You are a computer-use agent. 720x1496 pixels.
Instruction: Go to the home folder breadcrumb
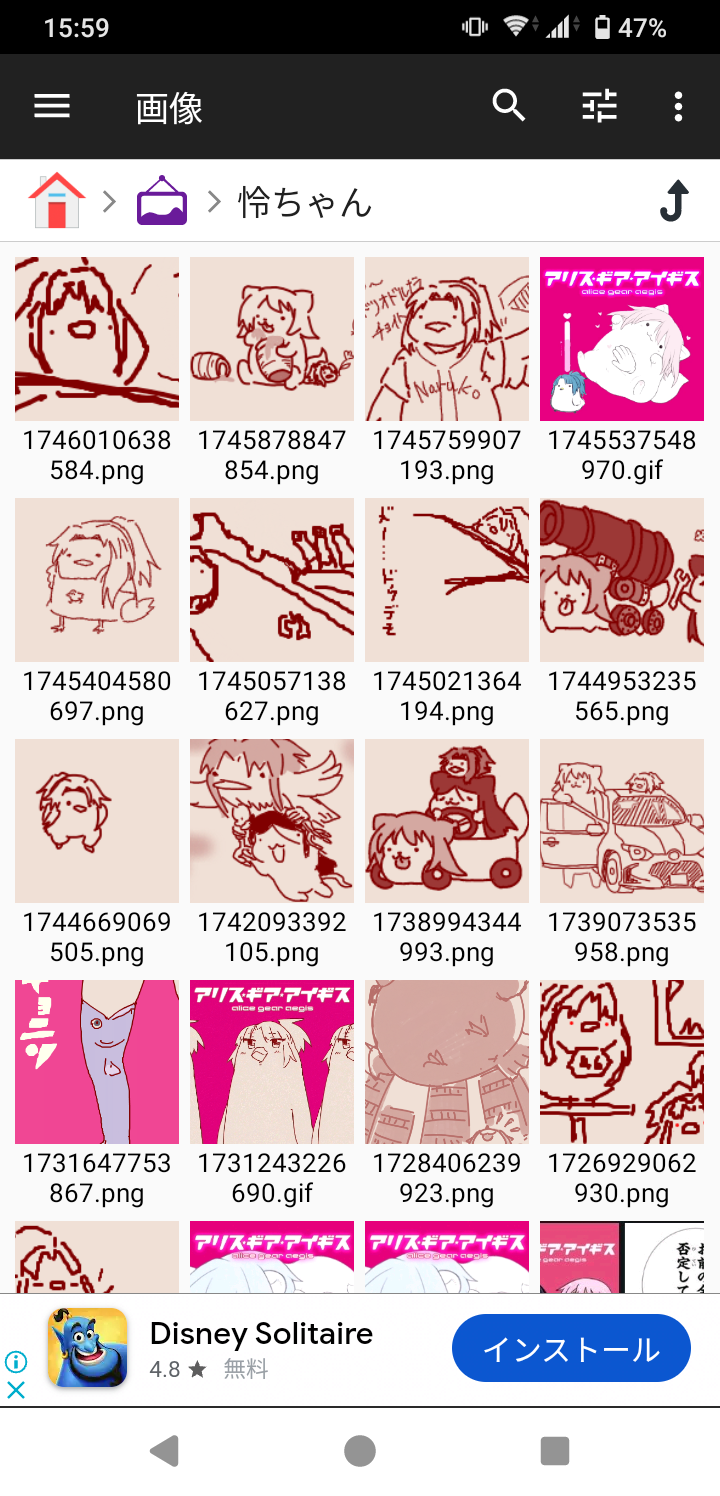click(x=58, y=200)
